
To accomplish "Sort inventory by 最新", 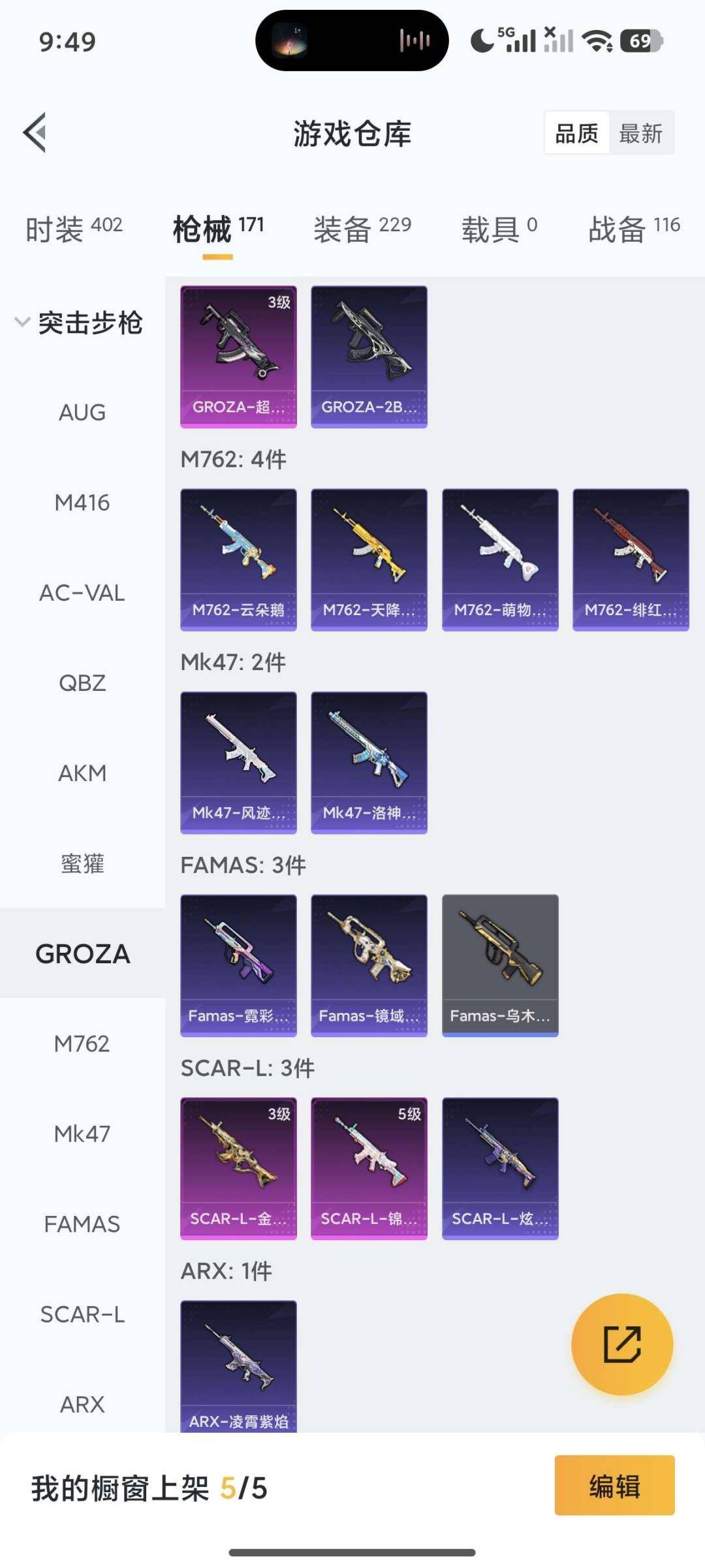I will [640, 133].
